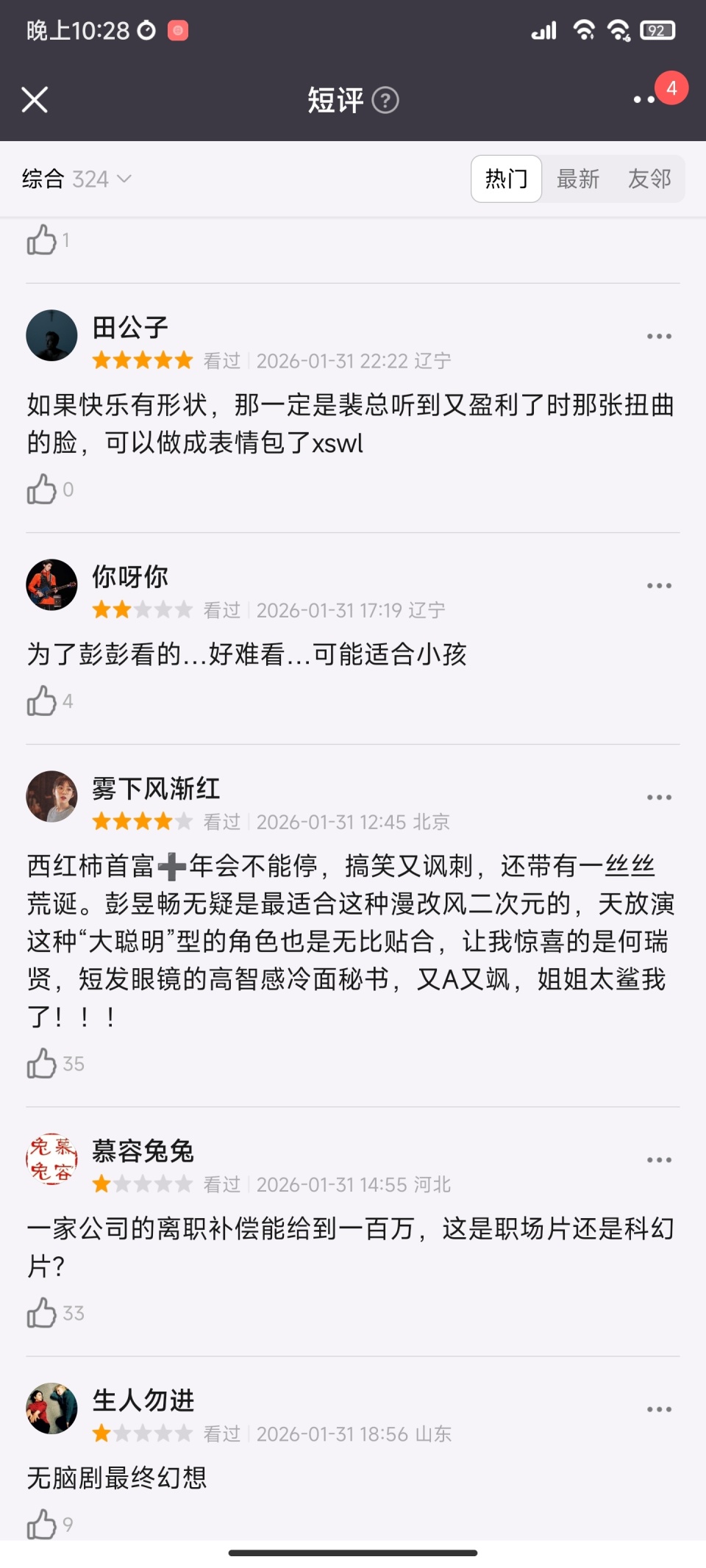This screenshot has height=1568, width=706.
Task: Open 田公子's profile via username
Action: click(129, 327)
